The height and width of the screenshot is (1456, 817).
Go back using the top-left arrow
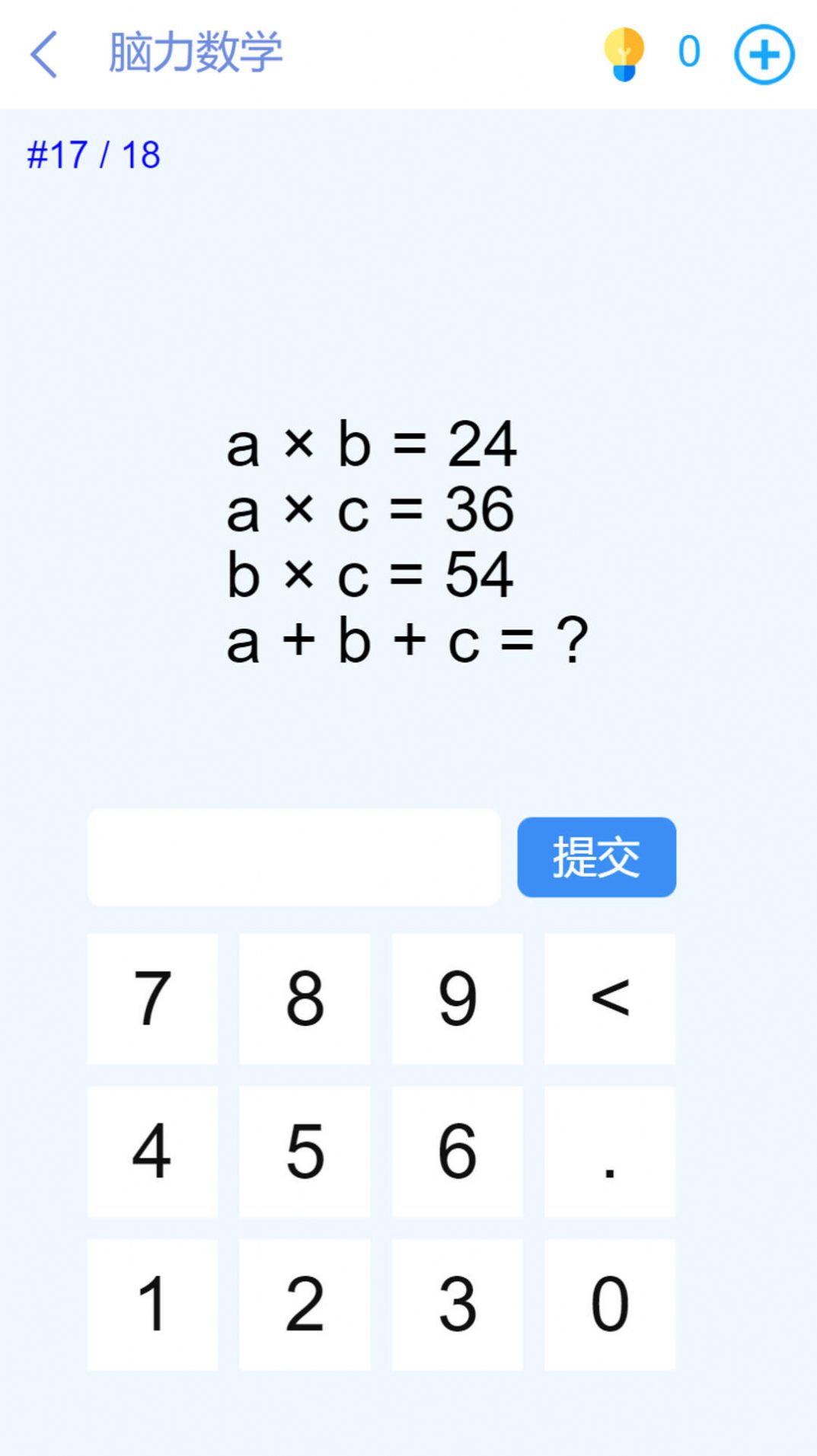pos(43,54)
